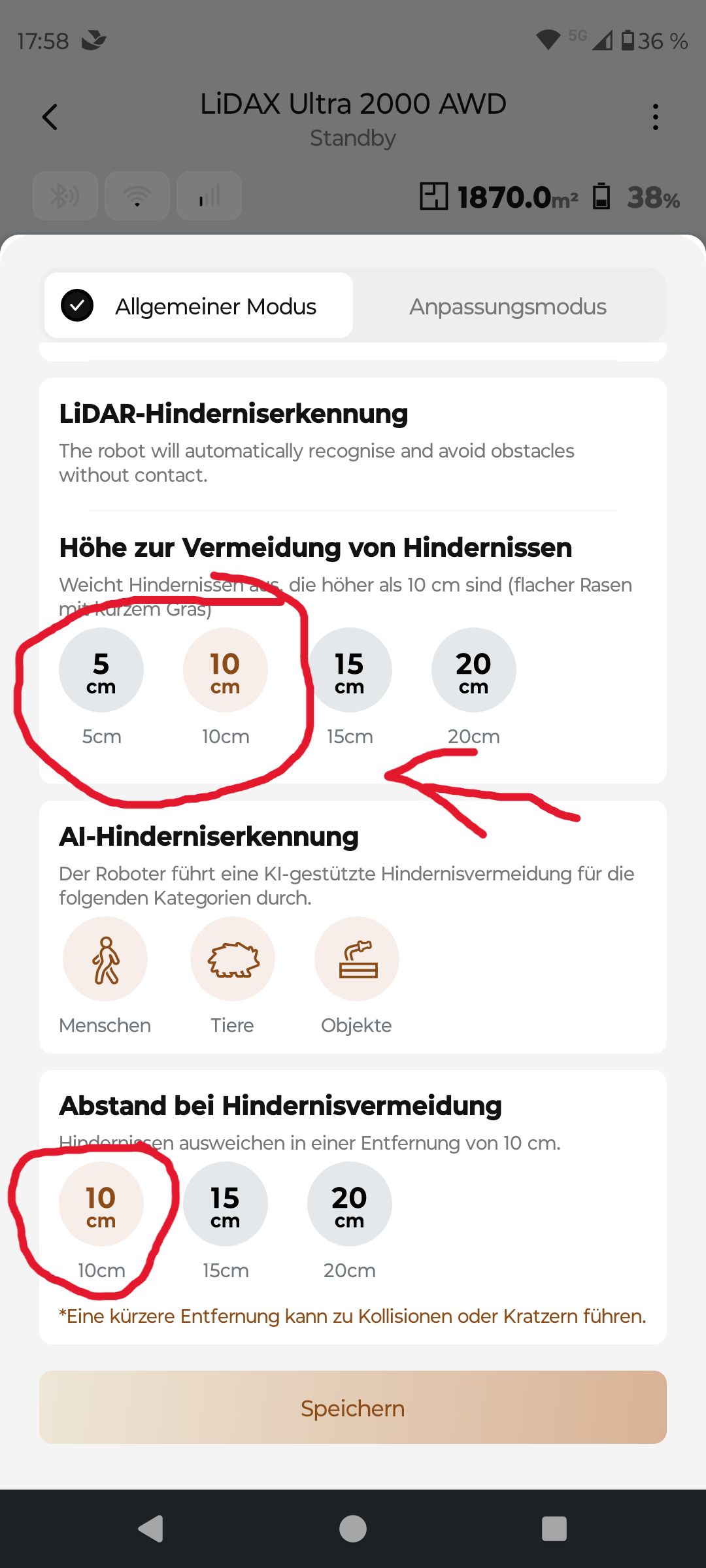Go back using the header arrow

coord(50,118)
